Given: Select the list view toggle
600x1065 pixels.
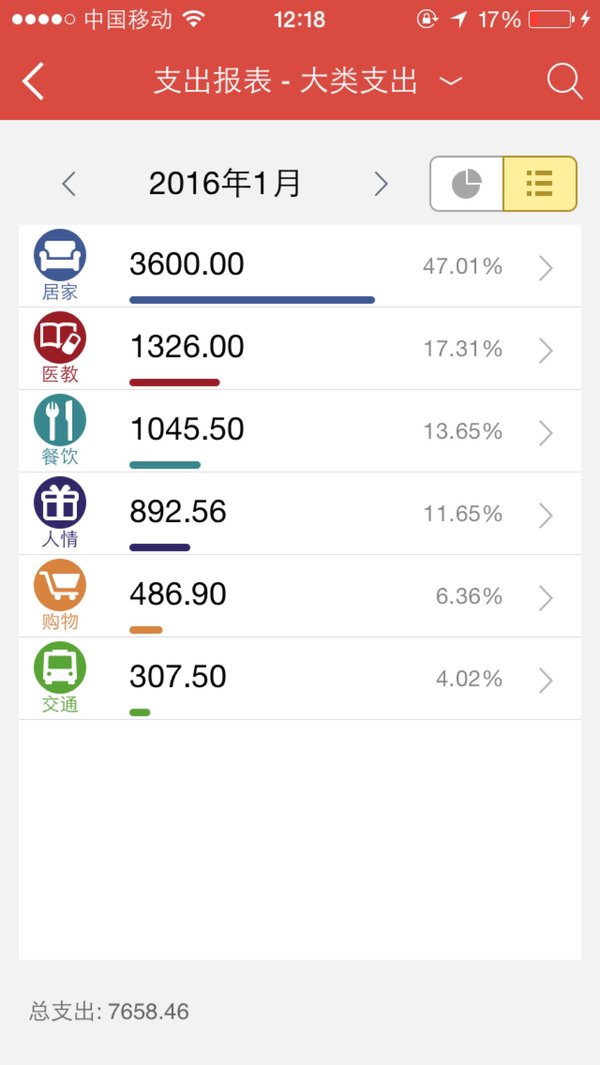Looking at the screenshot, I should click(x=540, y=183).
